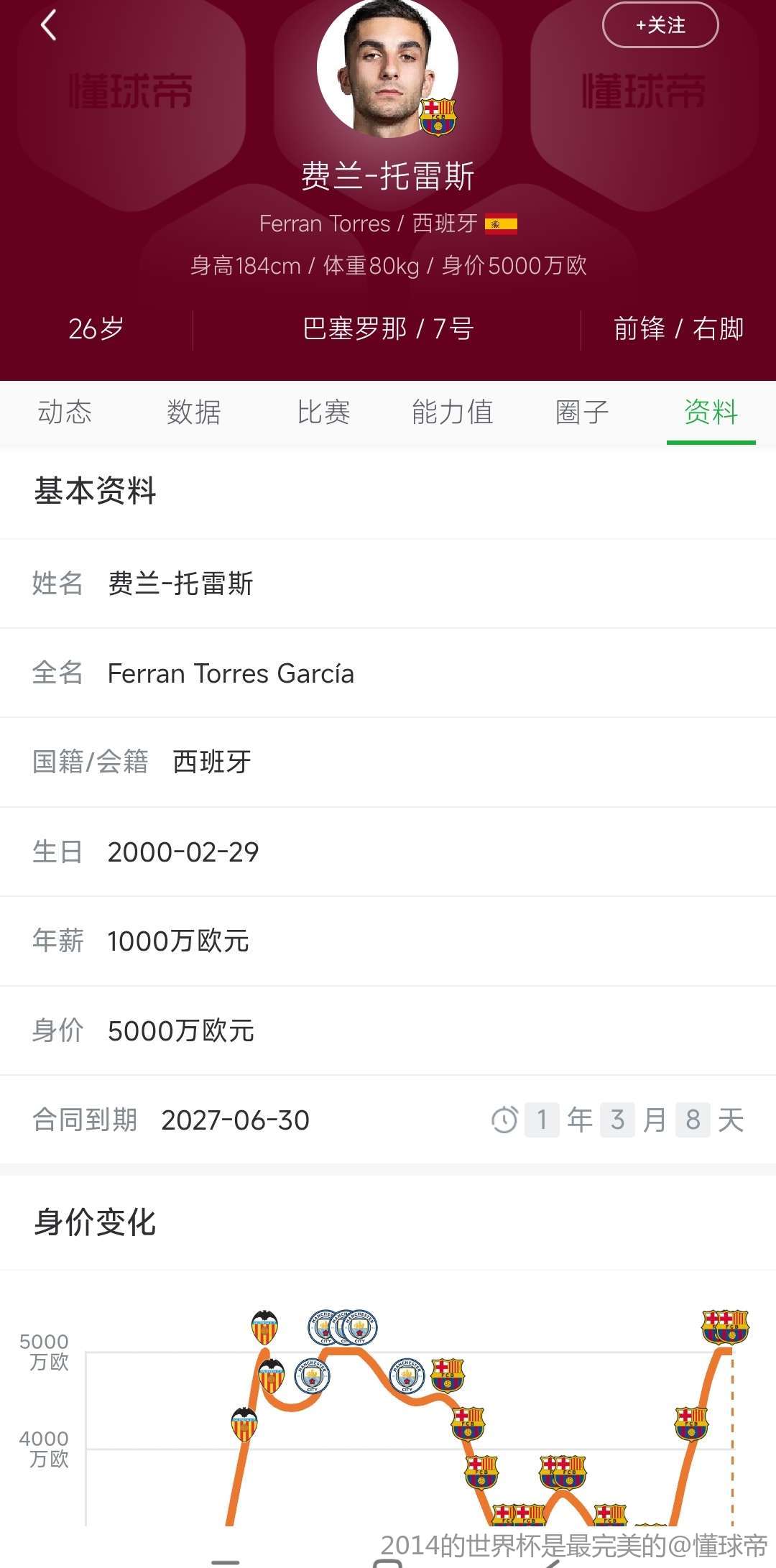
Task: Switch to the 动态 tab
Action: pos(65,412)
